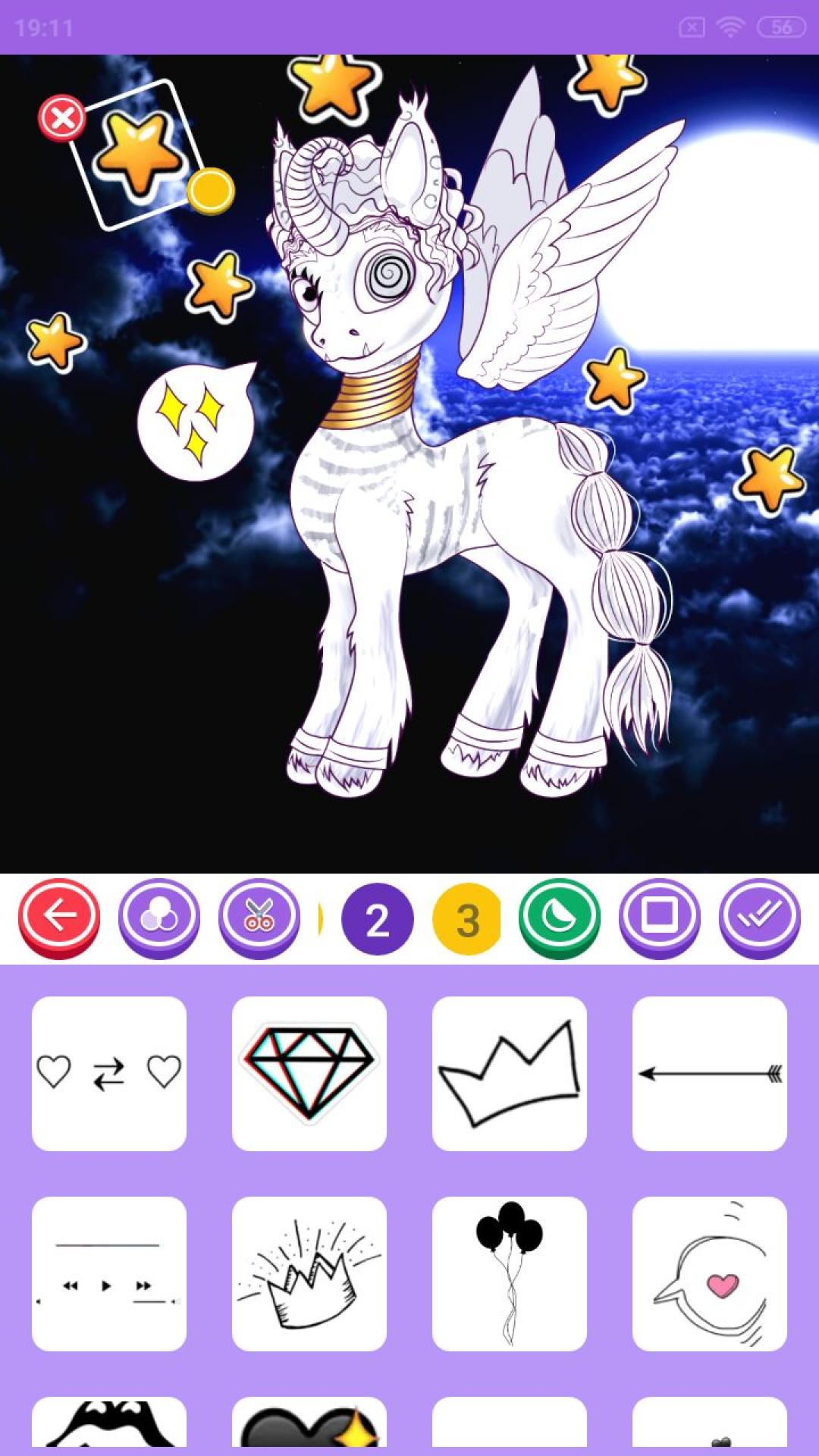Add the long arrow sticker
The image size is (819, 1456).
click(x=710, y=1073)
